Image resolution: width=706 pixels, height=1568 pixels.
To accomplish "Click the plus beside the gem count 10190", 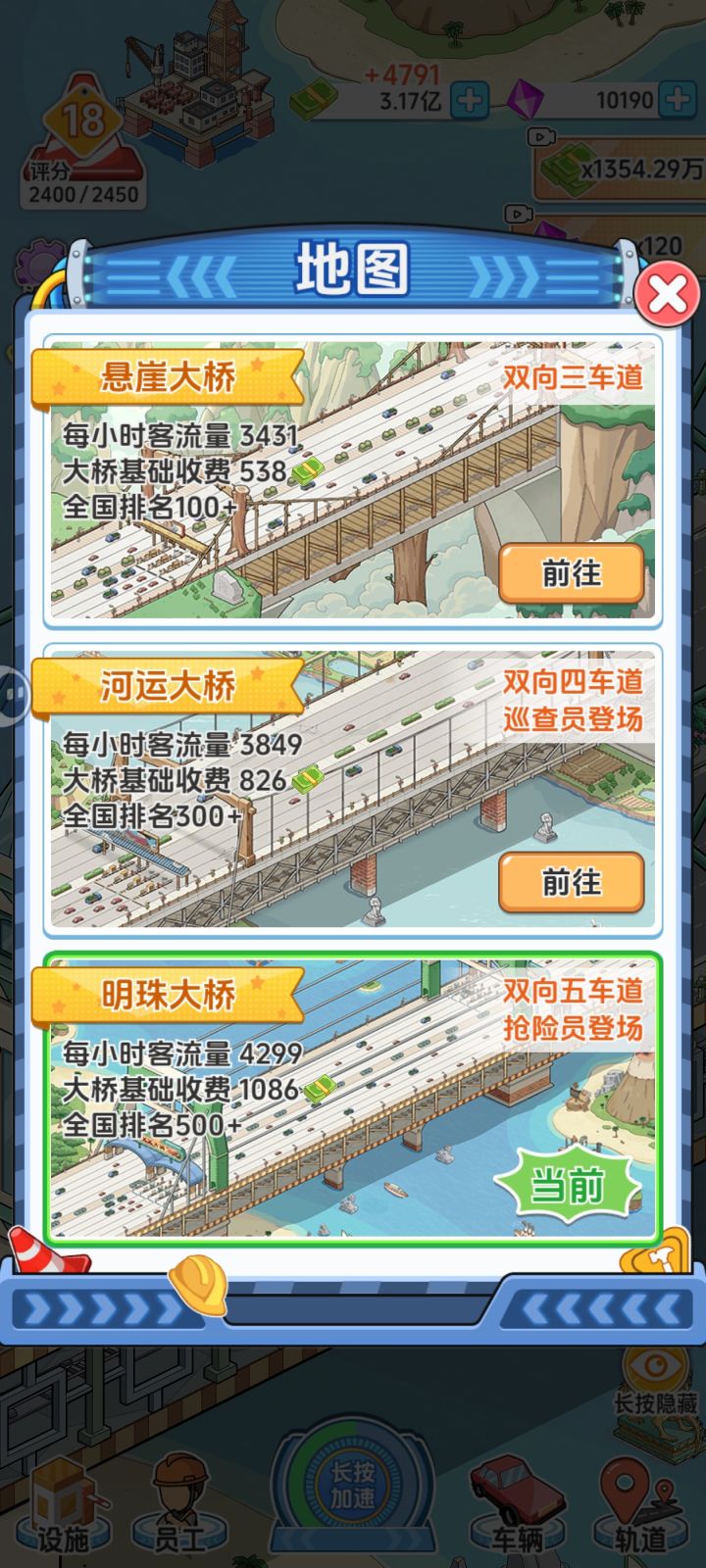I will pyautogui.click(x=675, y=98).
